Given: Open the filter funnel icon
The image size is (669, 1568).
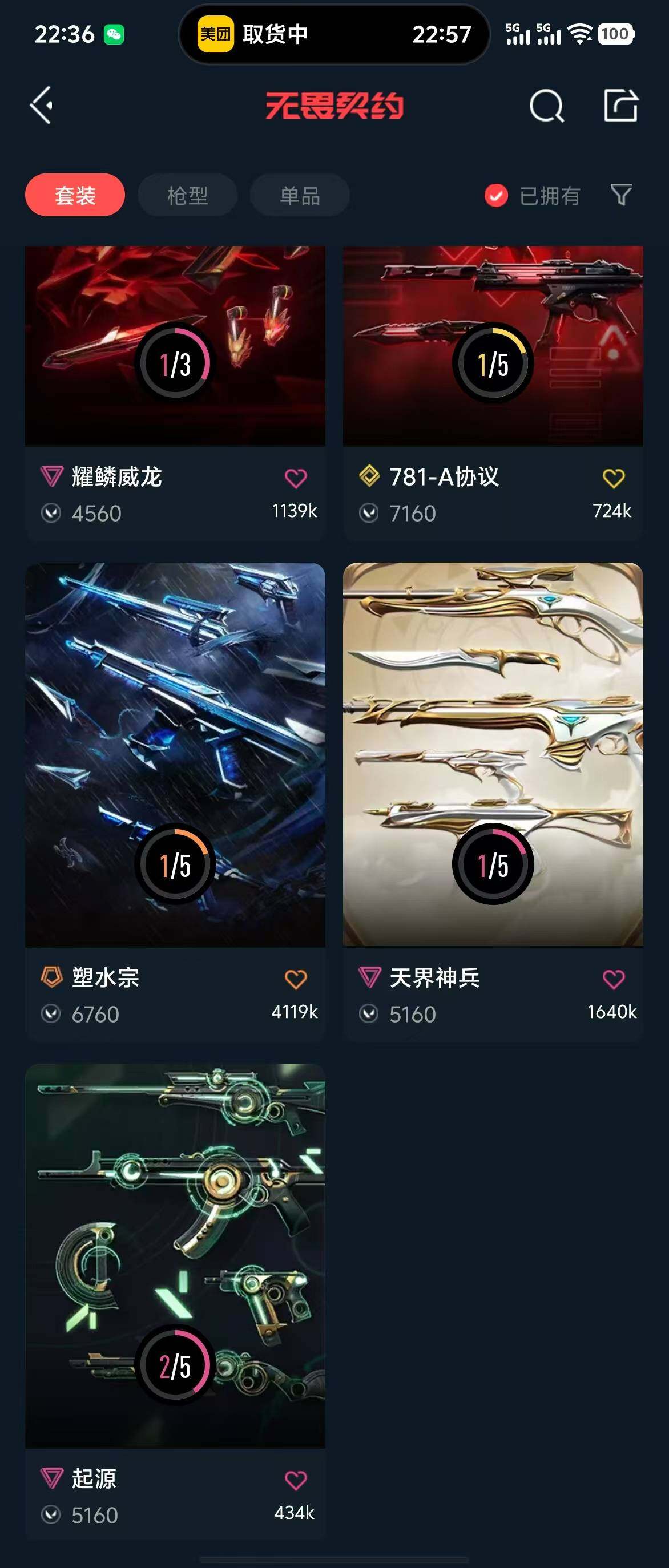Looking at the screenshot, I should click(621, 195).
